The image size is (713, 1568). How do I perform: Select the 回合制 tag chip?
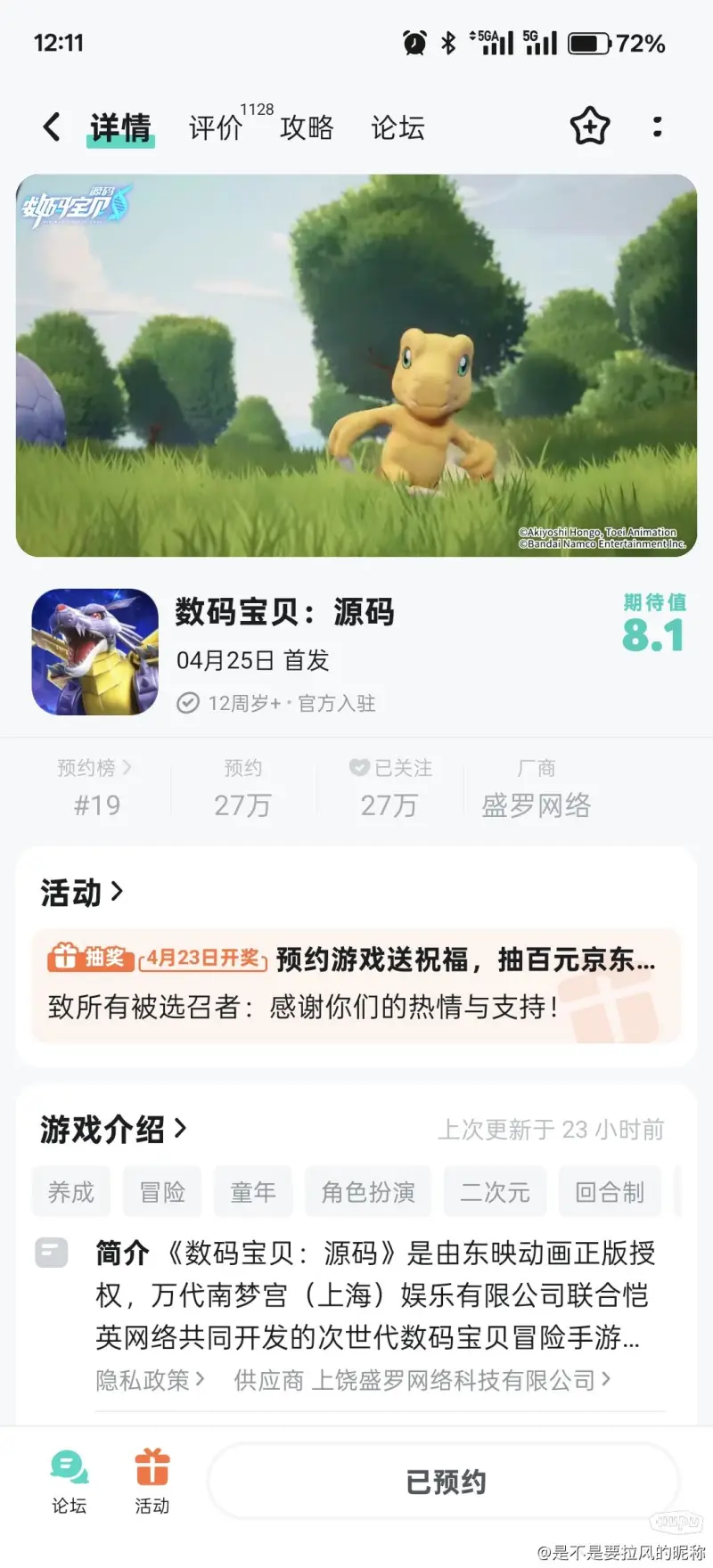click(610, 1191)
